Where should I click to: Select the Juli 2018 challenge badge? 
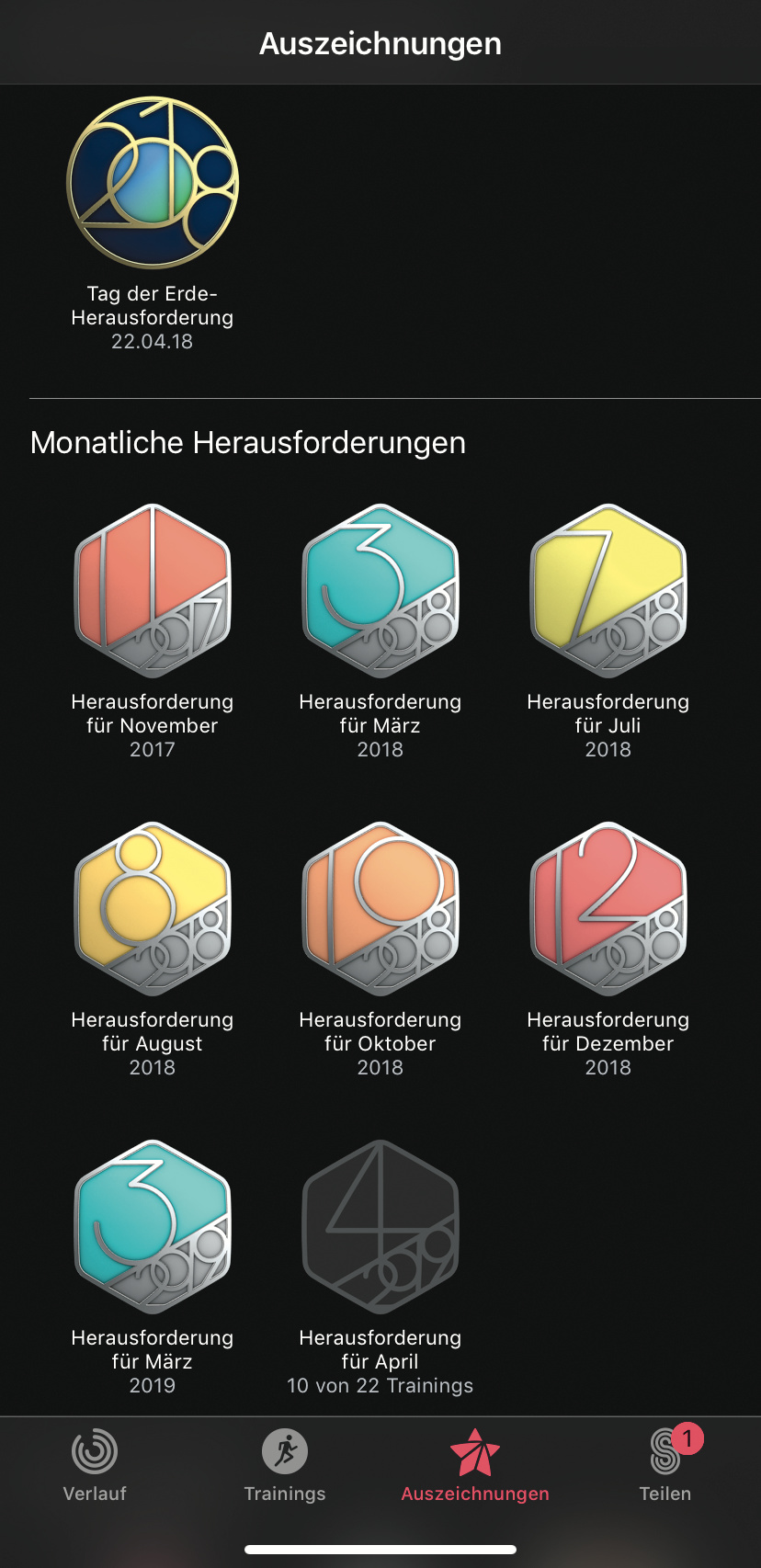pos(608,590)
